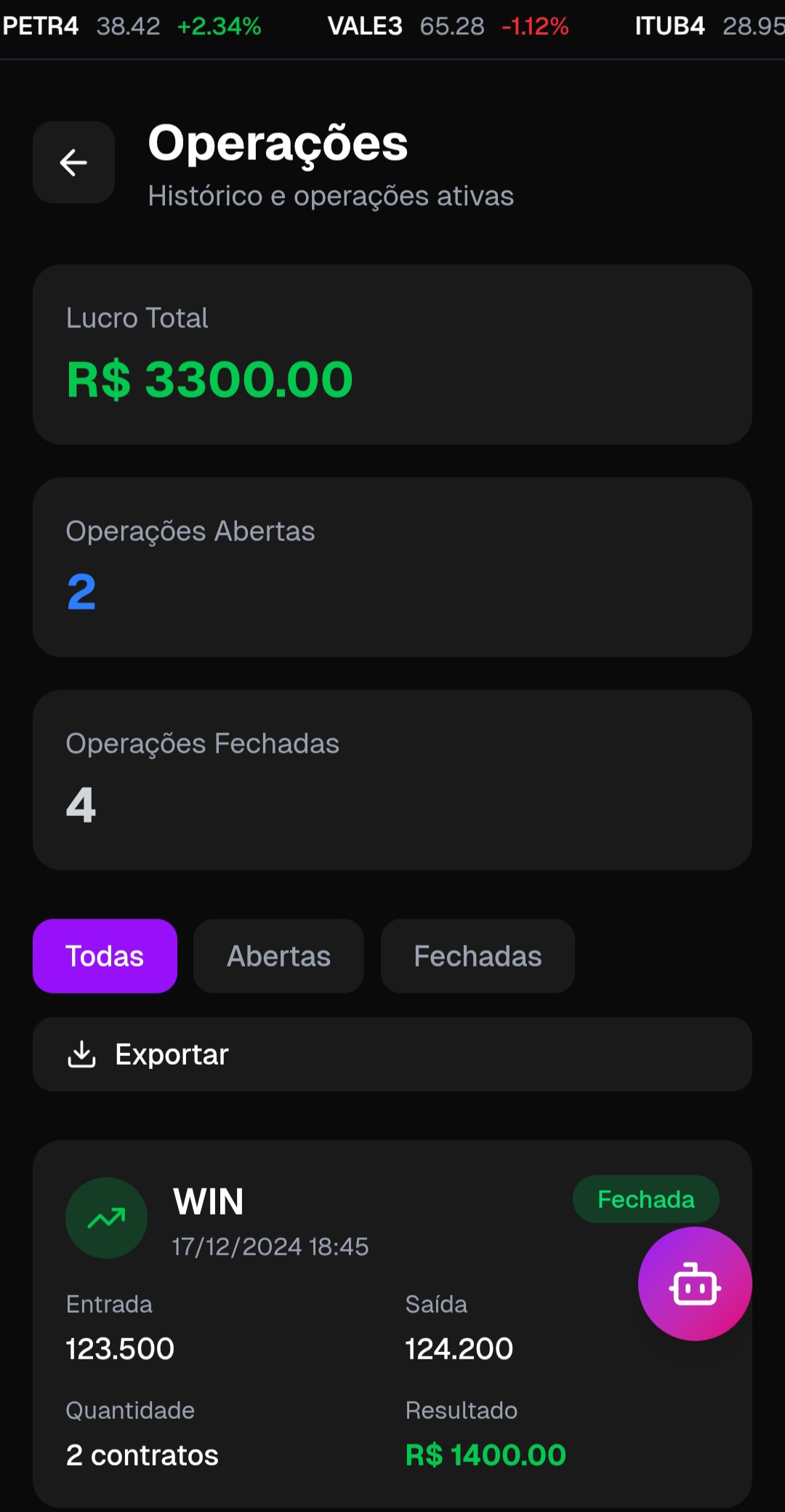This screenshot has height=1512, width=785.
Task: Click the green trend icon on WIN card
Action: pos(106,1217)
